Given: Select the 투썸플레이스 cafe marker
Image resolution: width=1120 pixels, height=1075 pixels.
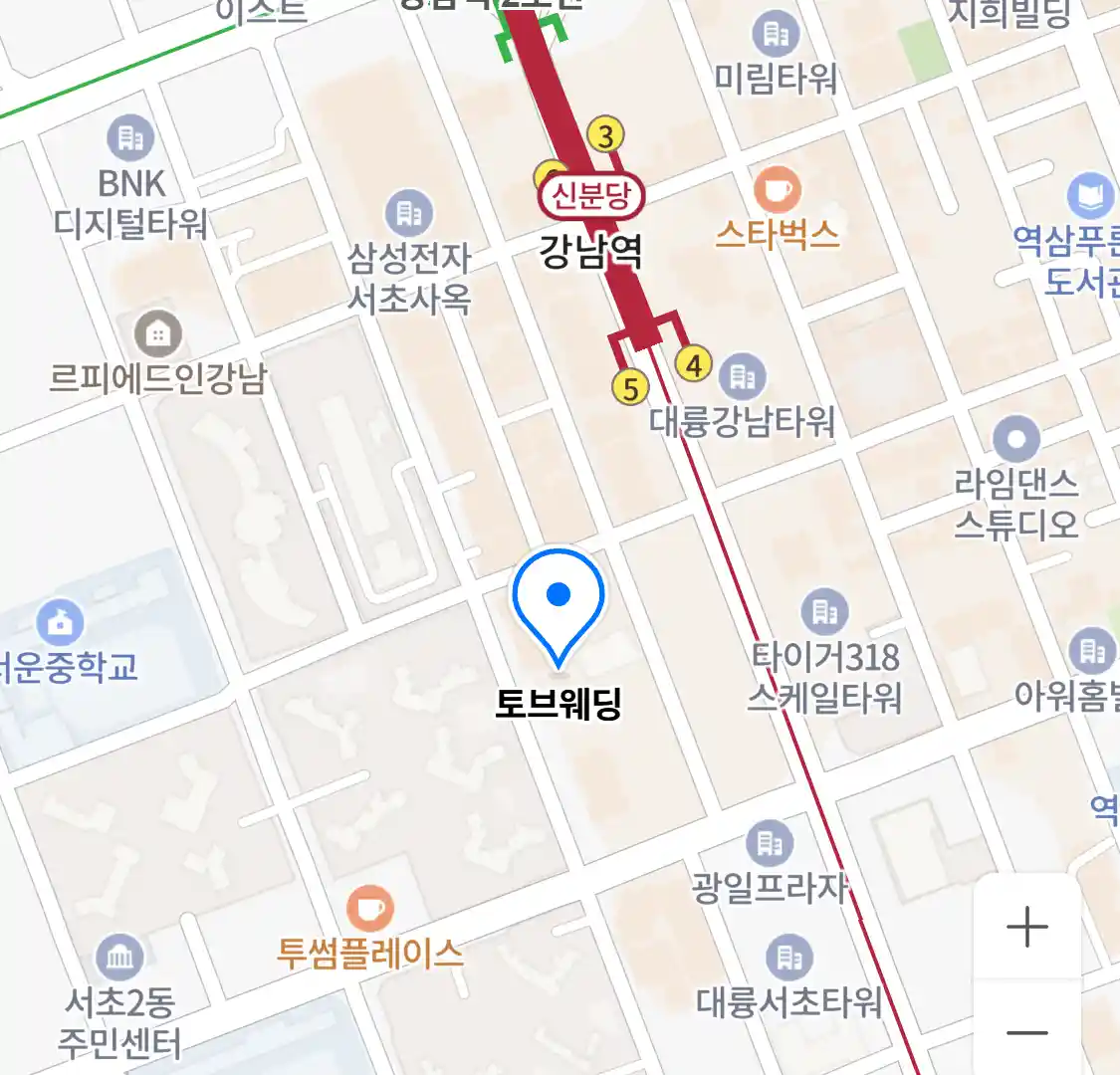Looking at the screenshot, I should (370, 909).
